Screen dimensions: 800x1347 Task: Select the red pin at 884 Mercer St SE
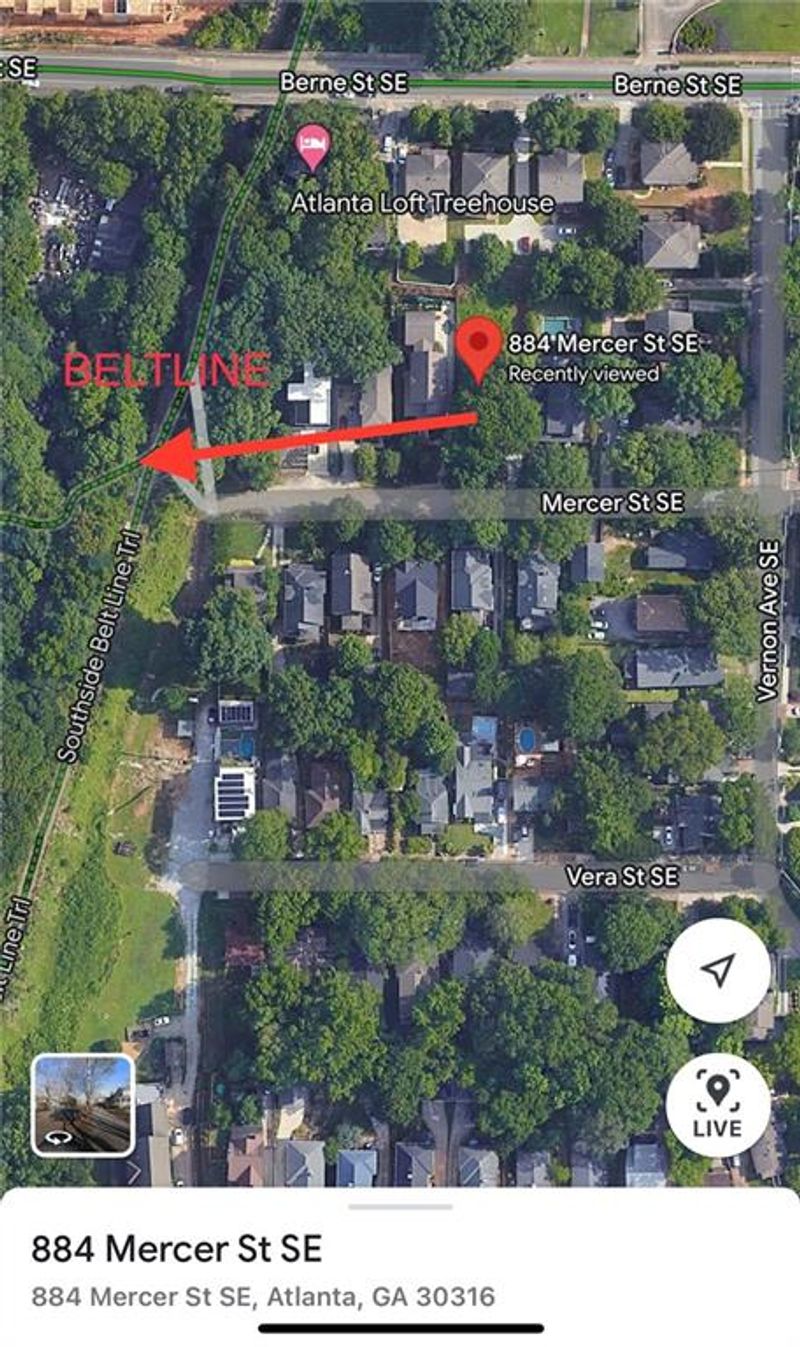pos(480,347)
